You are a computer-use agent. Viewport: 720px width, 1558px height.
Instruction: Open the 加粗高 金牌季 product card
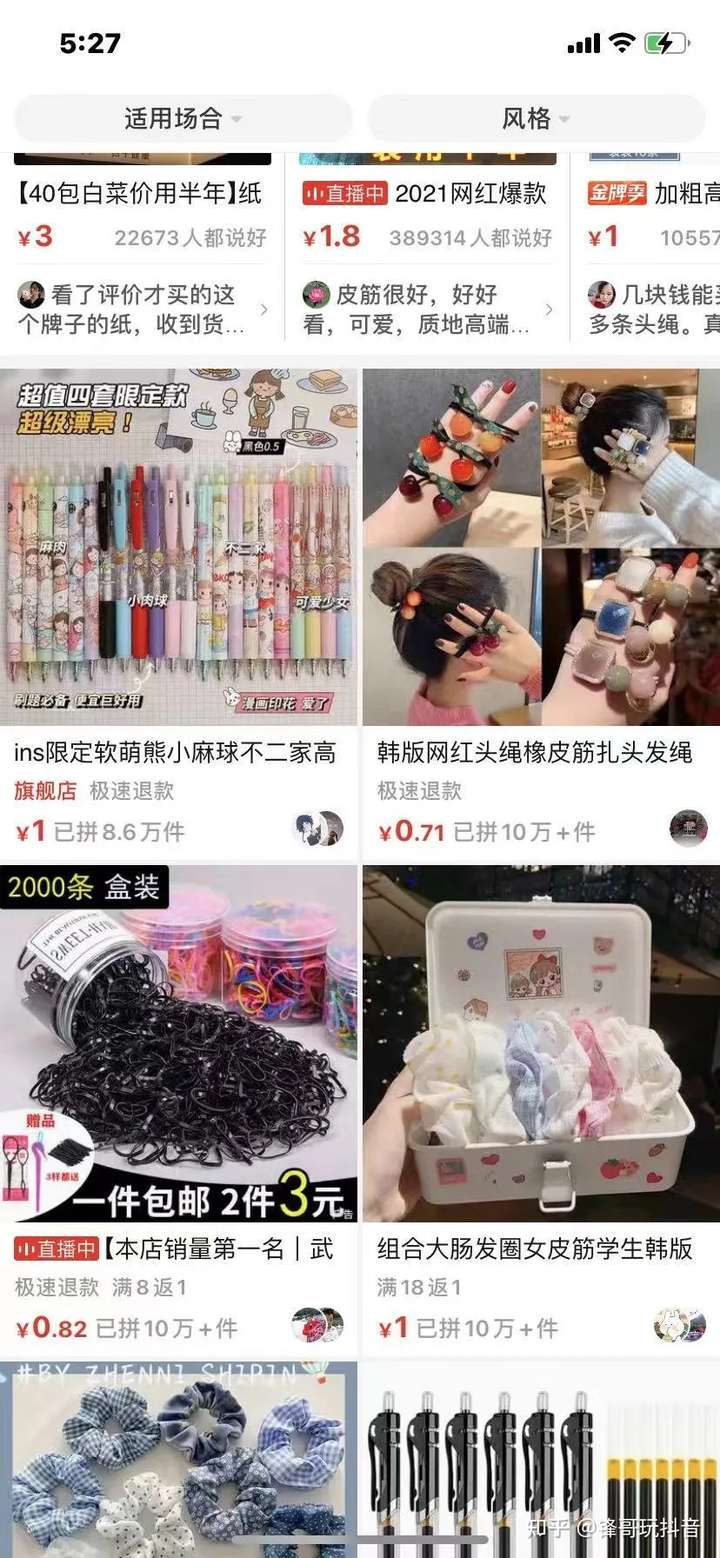coord(655,194)
